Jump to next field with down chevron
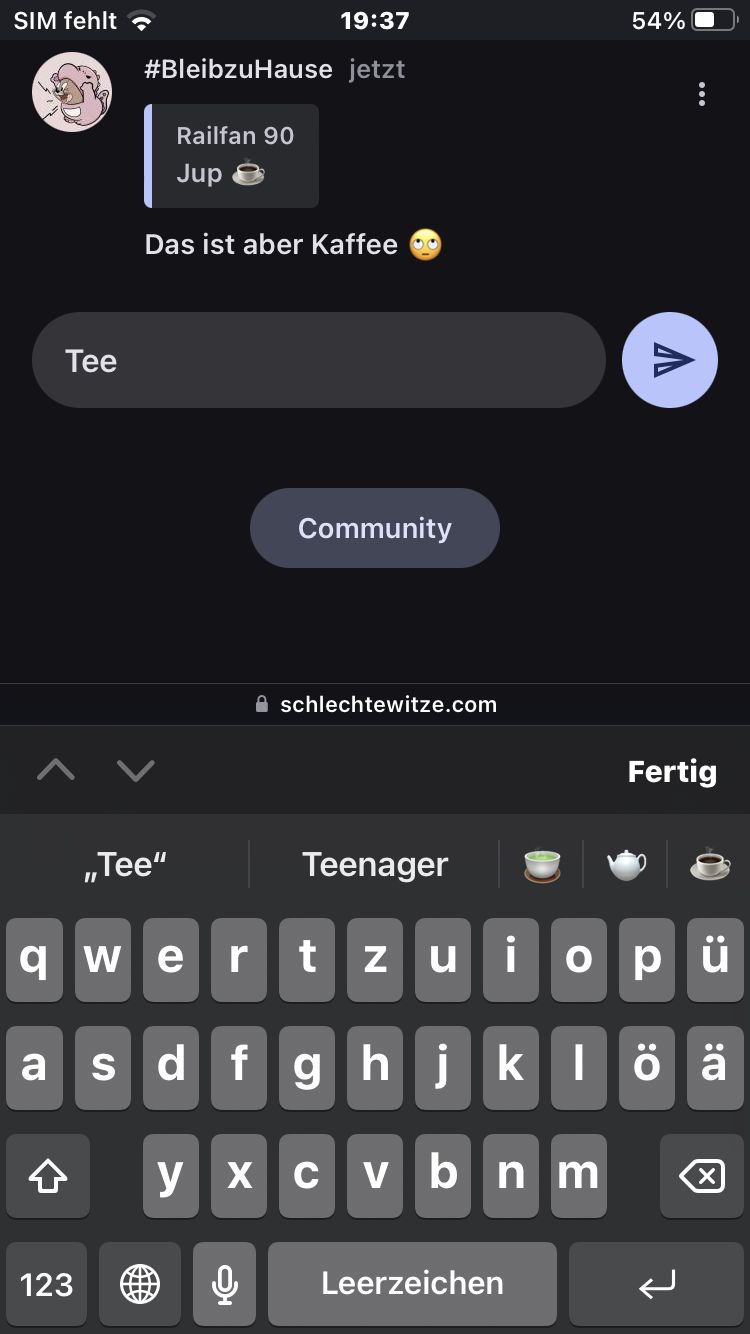 135,770
